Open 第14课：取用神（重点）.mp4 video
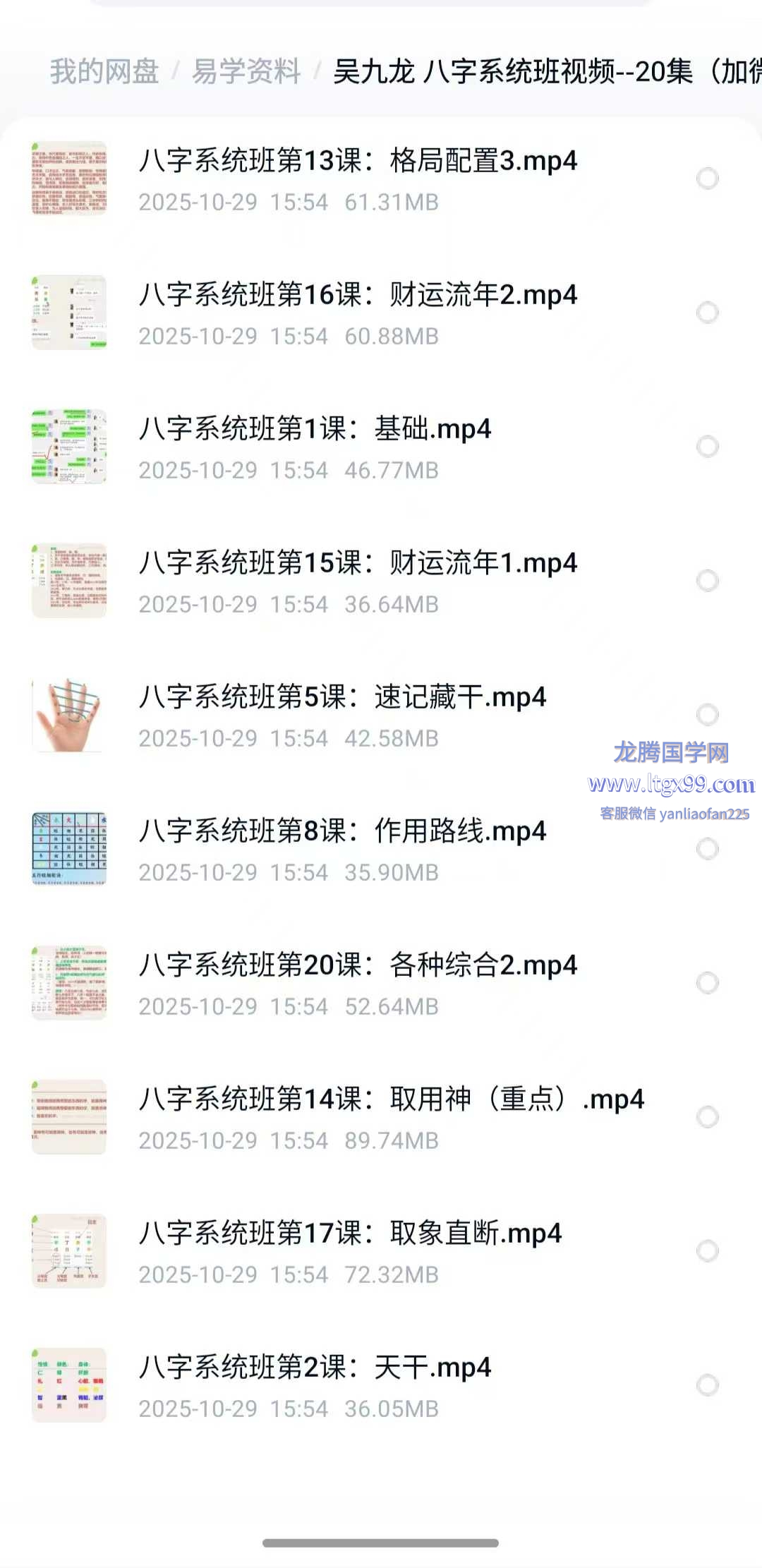The height and width of the screenshot is (1568, 762). 392,1099
